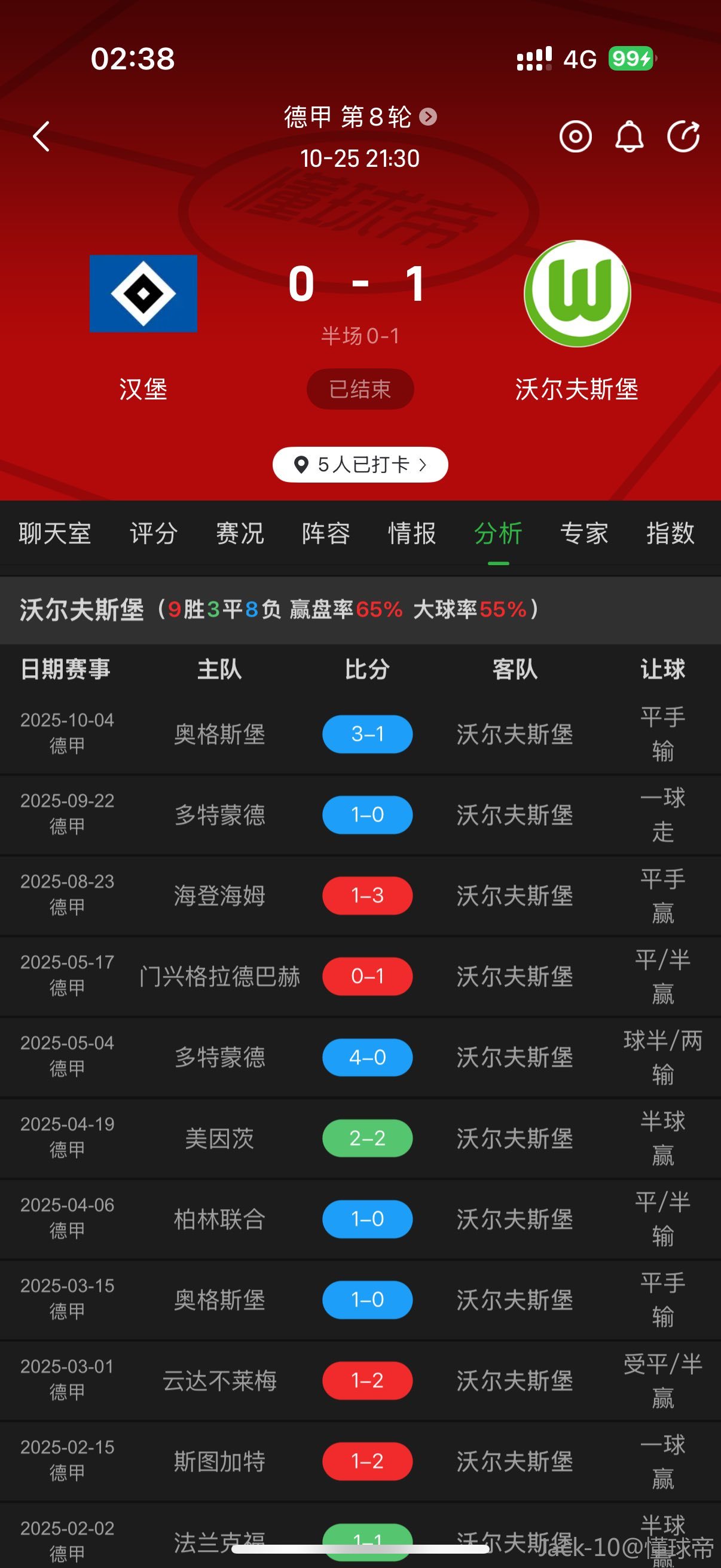This screenshot has width=721, height=1568.
Task: Go back using the top-left arrow
Action: tap(41, 136)
